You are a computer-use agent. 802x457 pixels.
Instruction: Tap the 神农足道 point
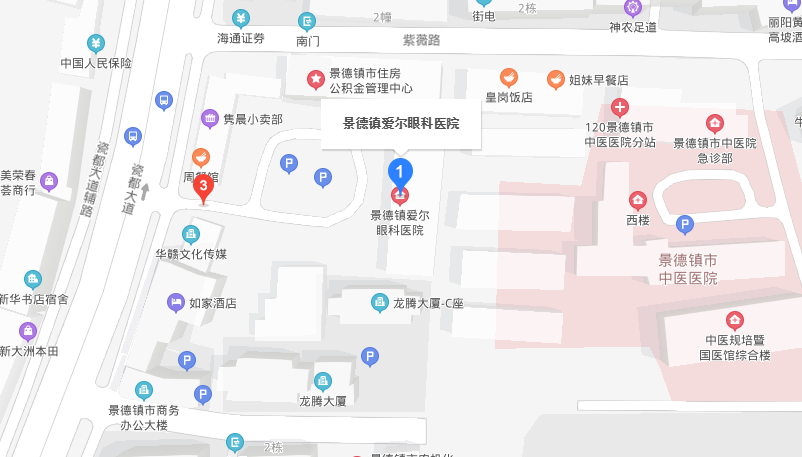pos(632,8)
